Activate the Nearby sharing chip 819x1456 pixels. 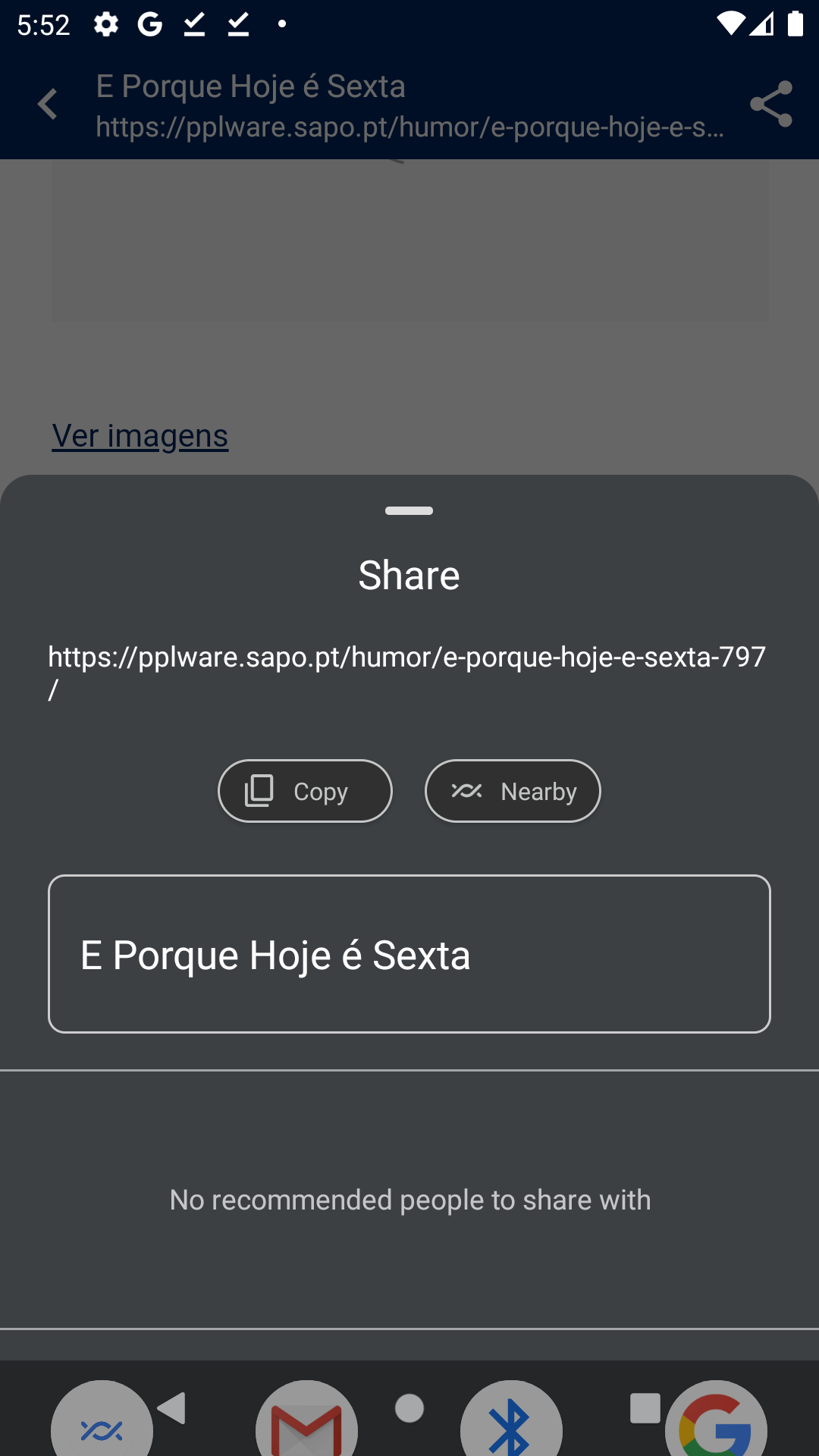tap(513, 791)
